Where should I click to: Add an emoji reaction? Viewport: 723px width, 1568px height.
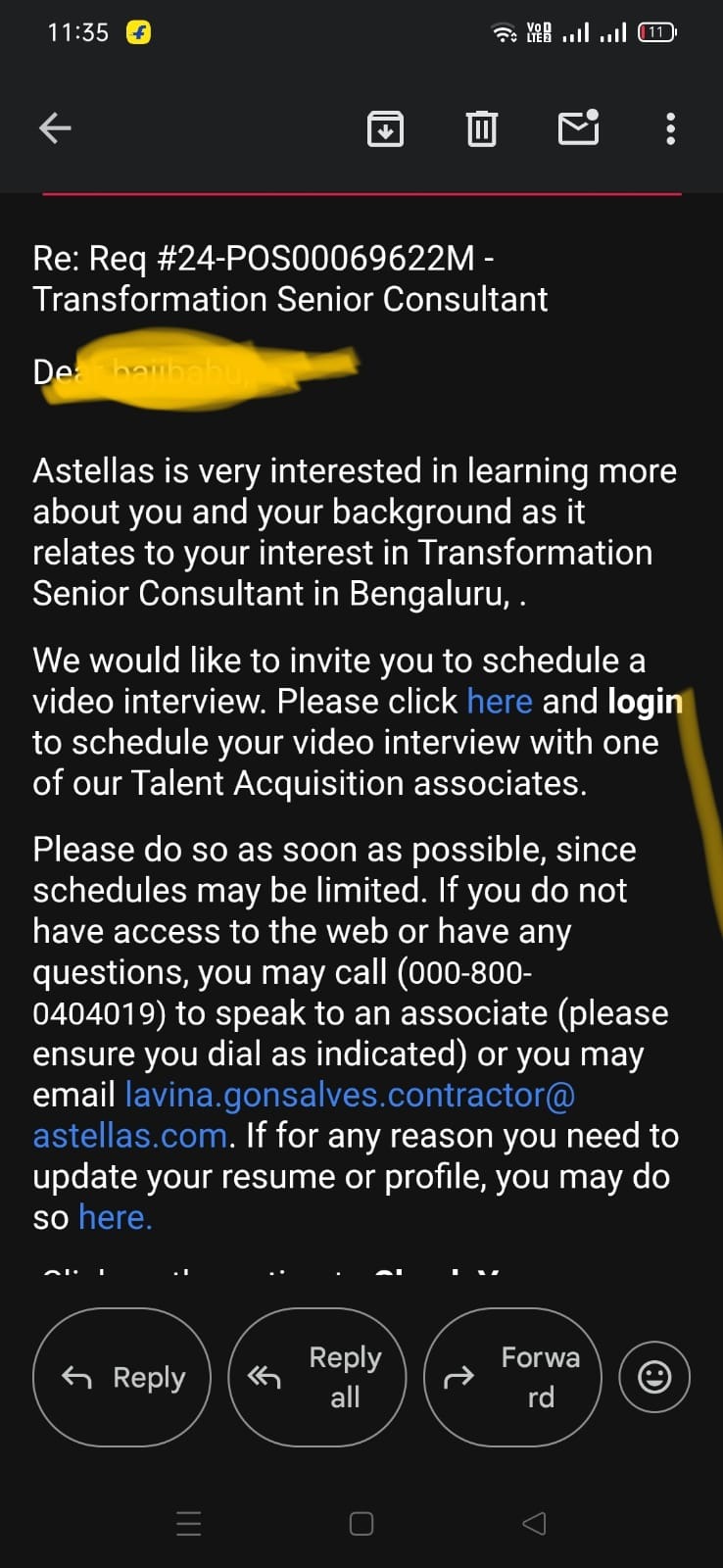pyautogui.click(x=654, y=1377)
